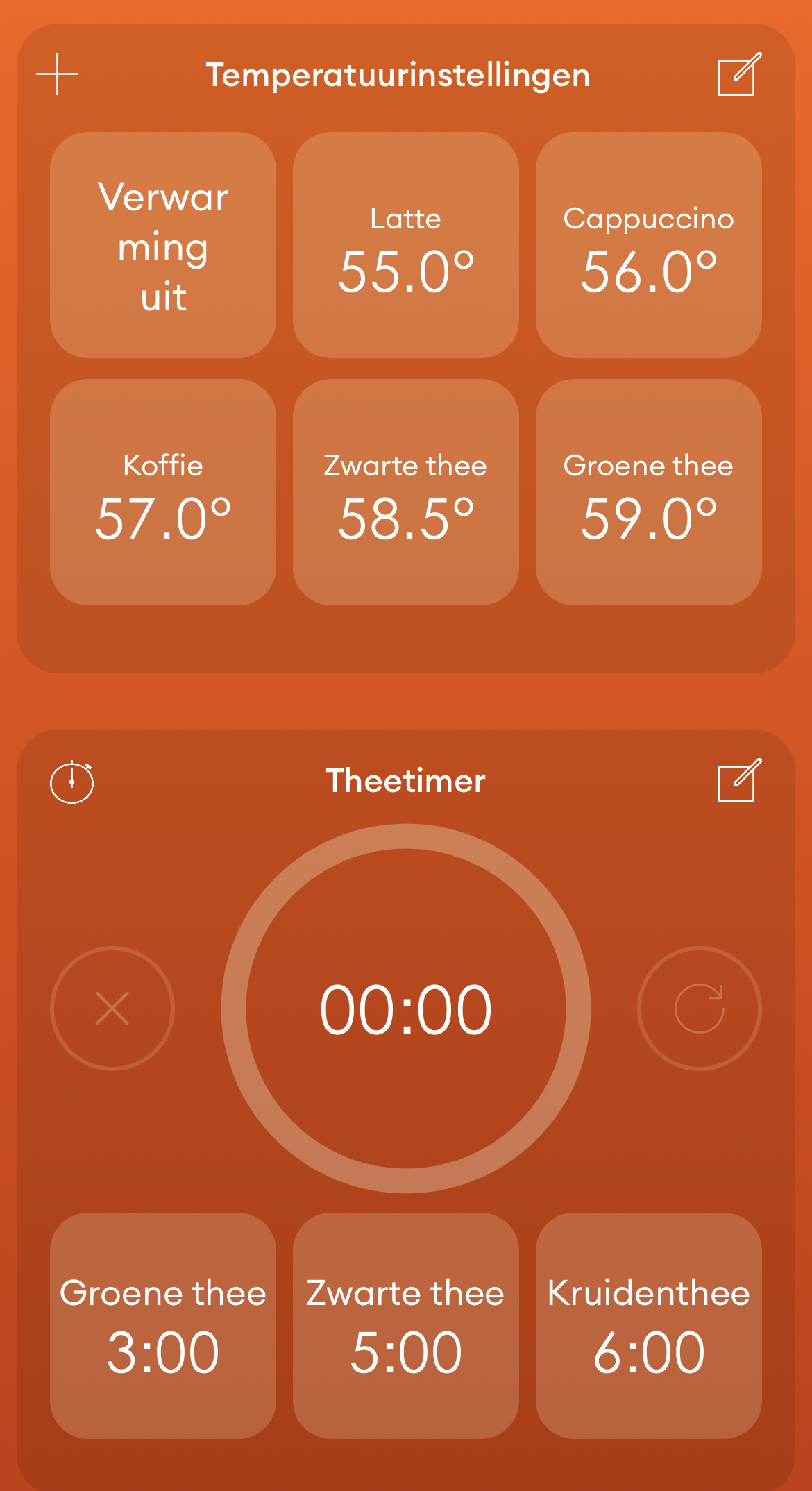Set temperature to Cappuccino 56.0°
The image size is (812, 1491).
coord(648,245)
